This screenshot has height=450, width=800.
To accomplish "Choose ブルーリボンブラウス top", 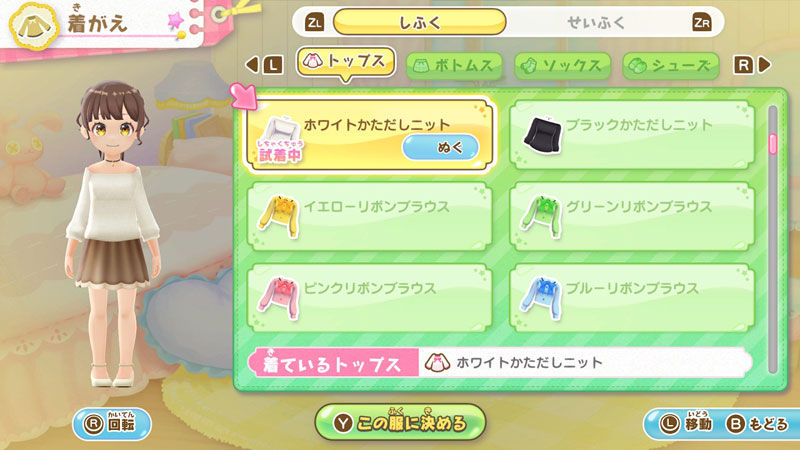I will click(x=632, y=297).
